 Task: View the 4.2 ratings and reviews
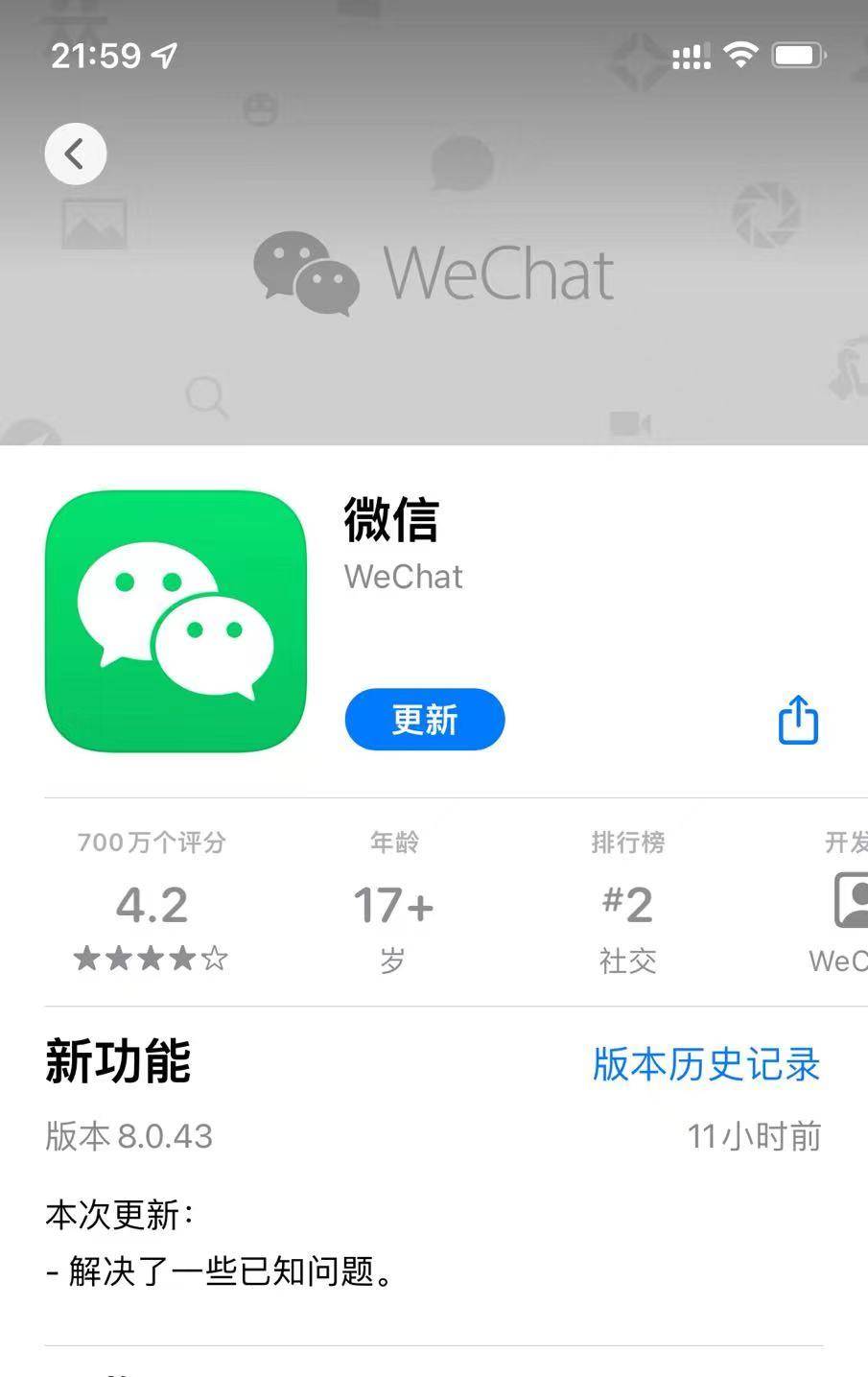click(152, 904)
